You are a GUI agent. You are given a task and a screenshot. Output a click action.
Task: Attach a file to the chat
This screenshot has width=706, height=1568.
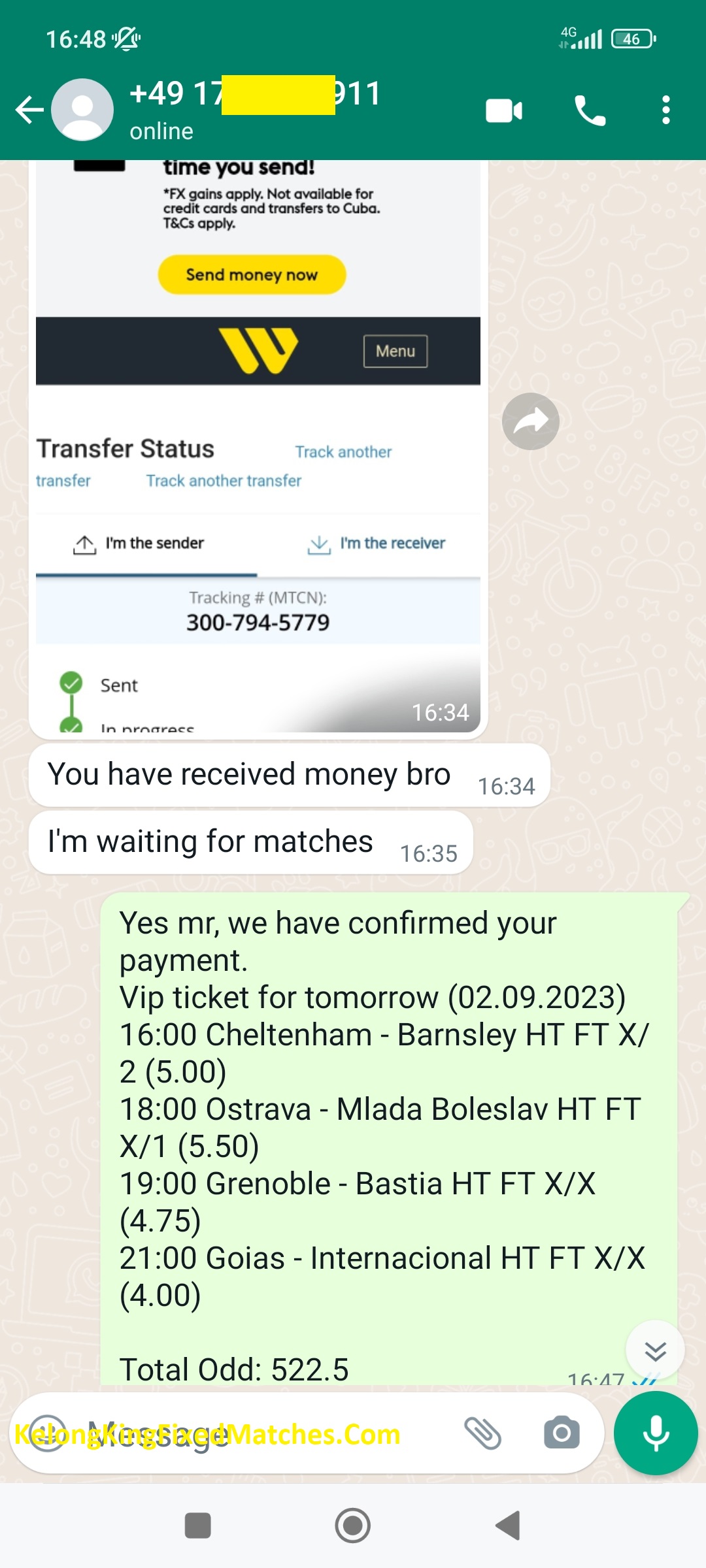(482, 1433)
